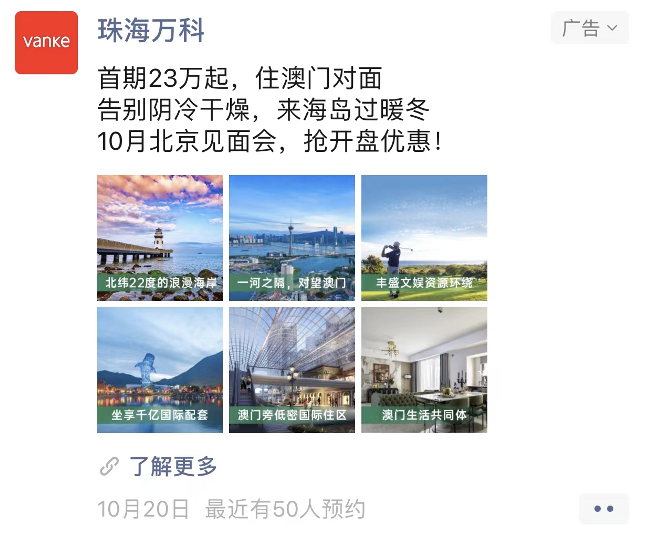Open 珠海万科 advertiser profile name

pyautogui.click(x=151, y=30)
